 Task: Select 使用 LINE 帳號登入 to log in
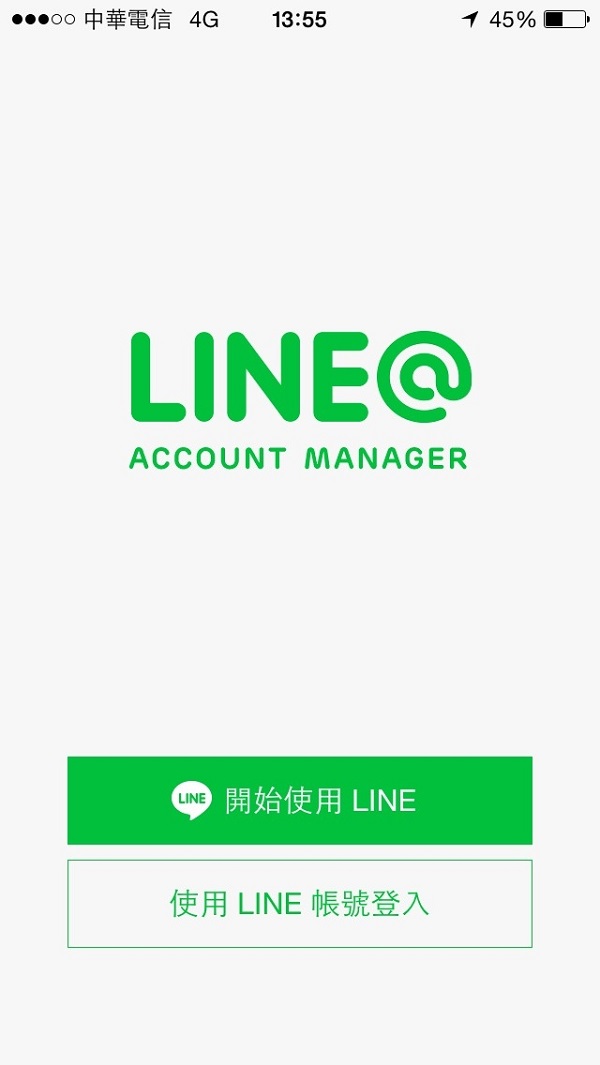(x=299, y=903)
